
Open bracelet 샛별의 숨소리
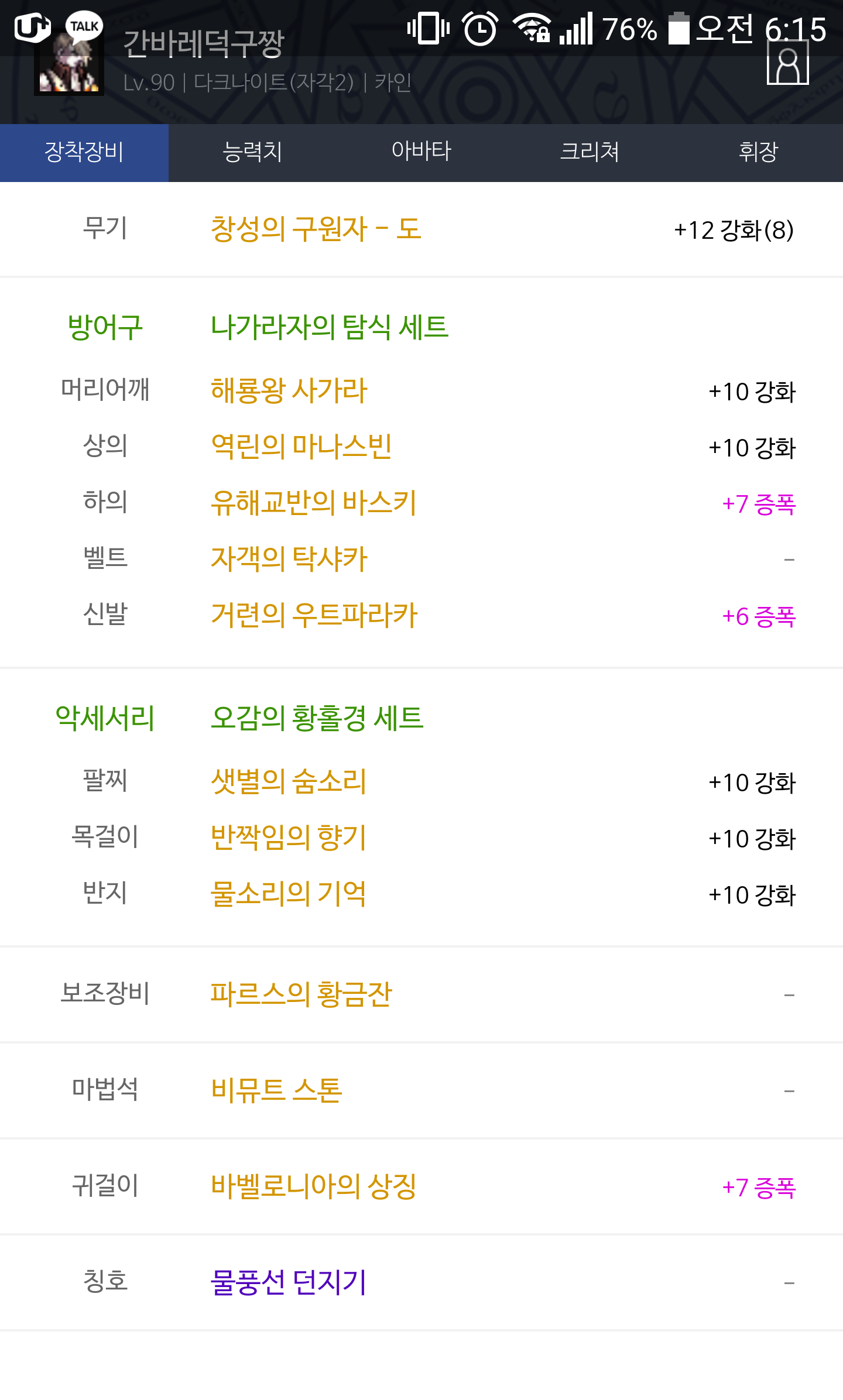point(289,781)
